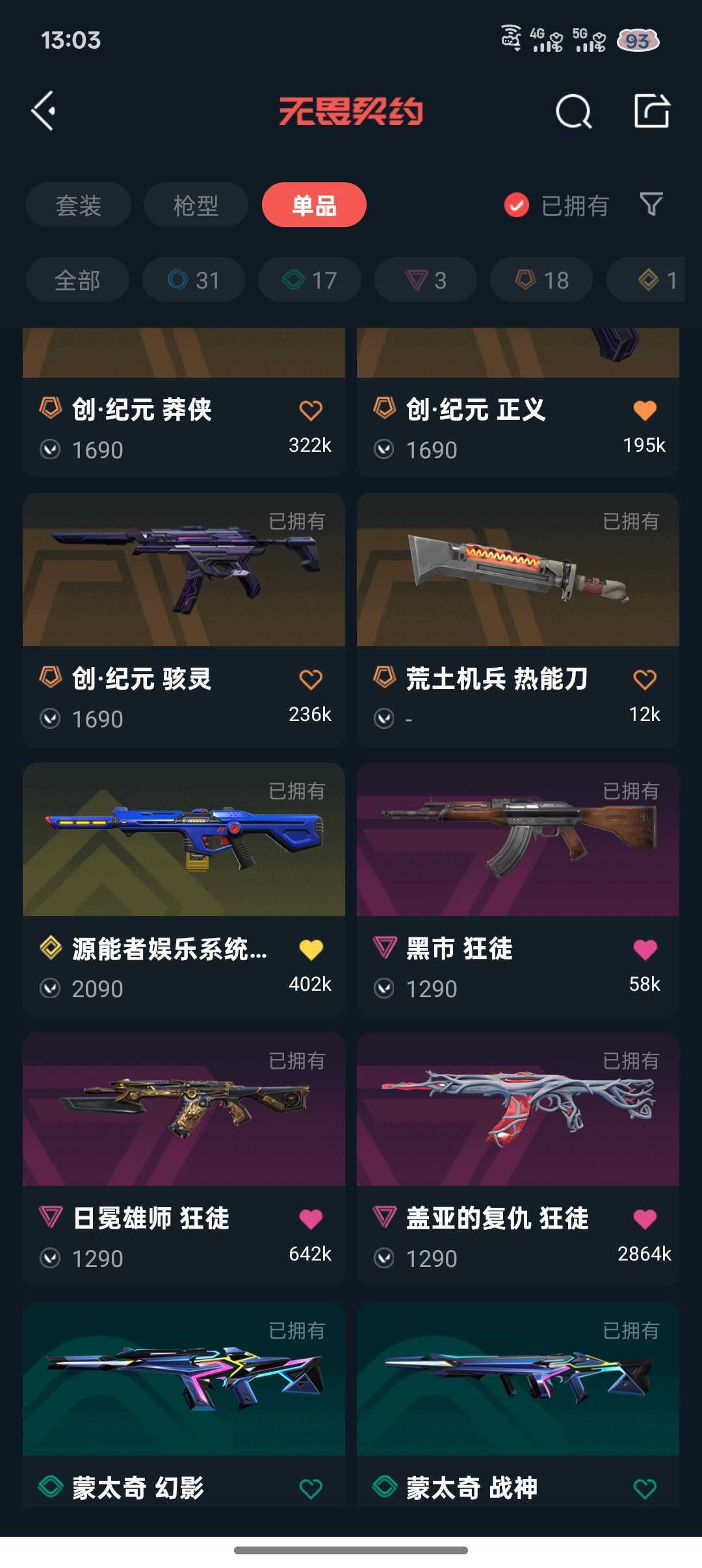Open the search icon
The image size is (702, 1568).
573,111
